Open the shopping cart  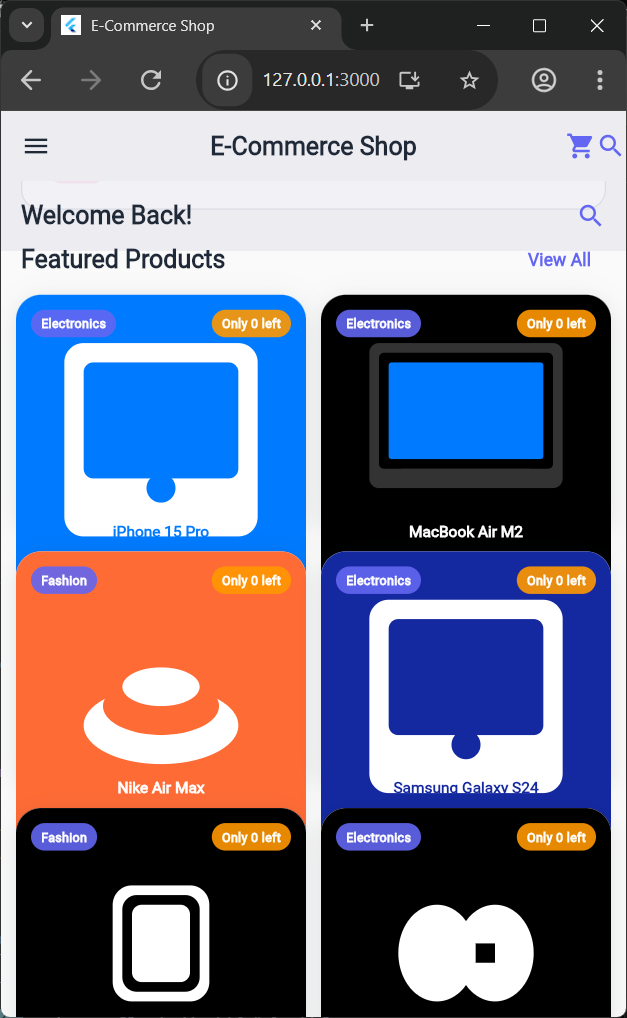[579, 147]
